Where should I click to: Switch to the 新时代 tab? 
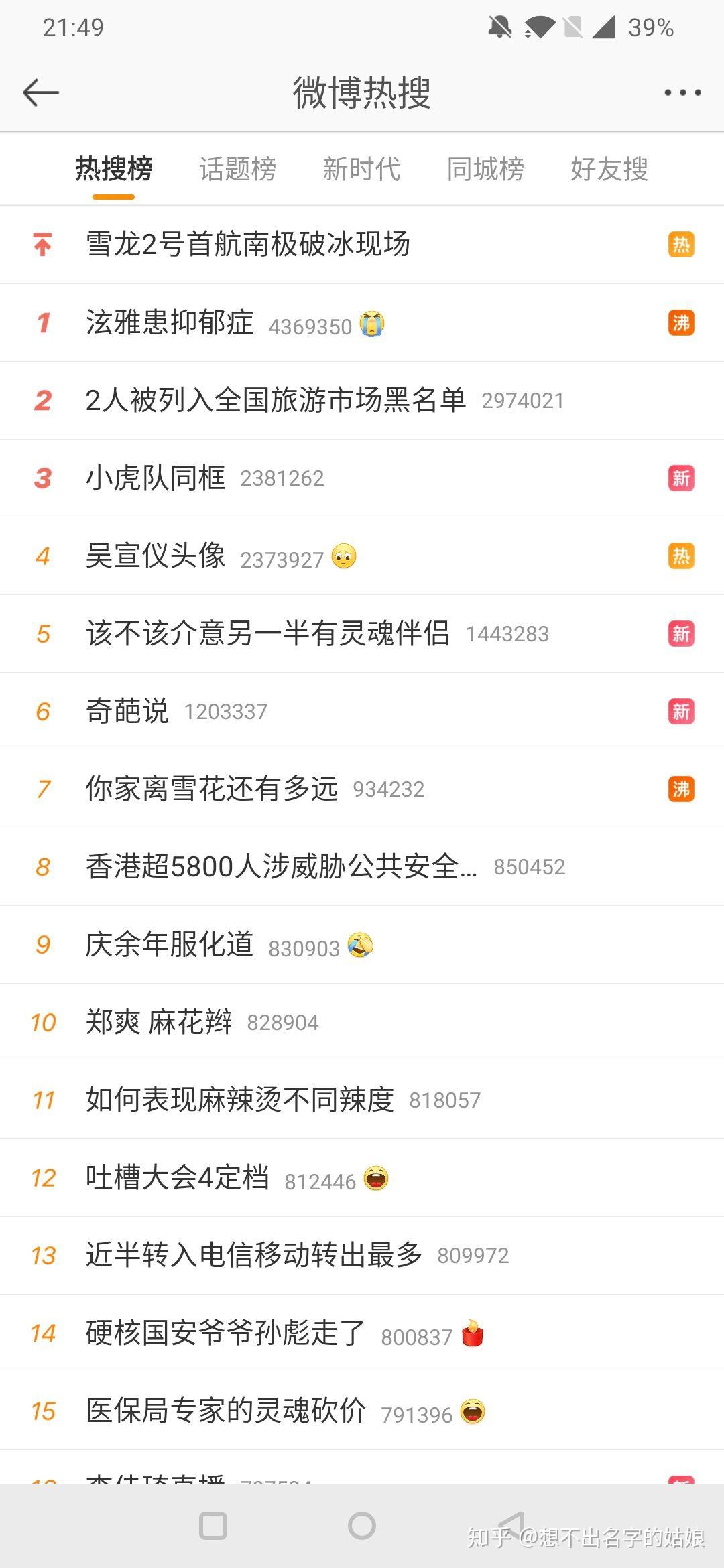(361, 169)
